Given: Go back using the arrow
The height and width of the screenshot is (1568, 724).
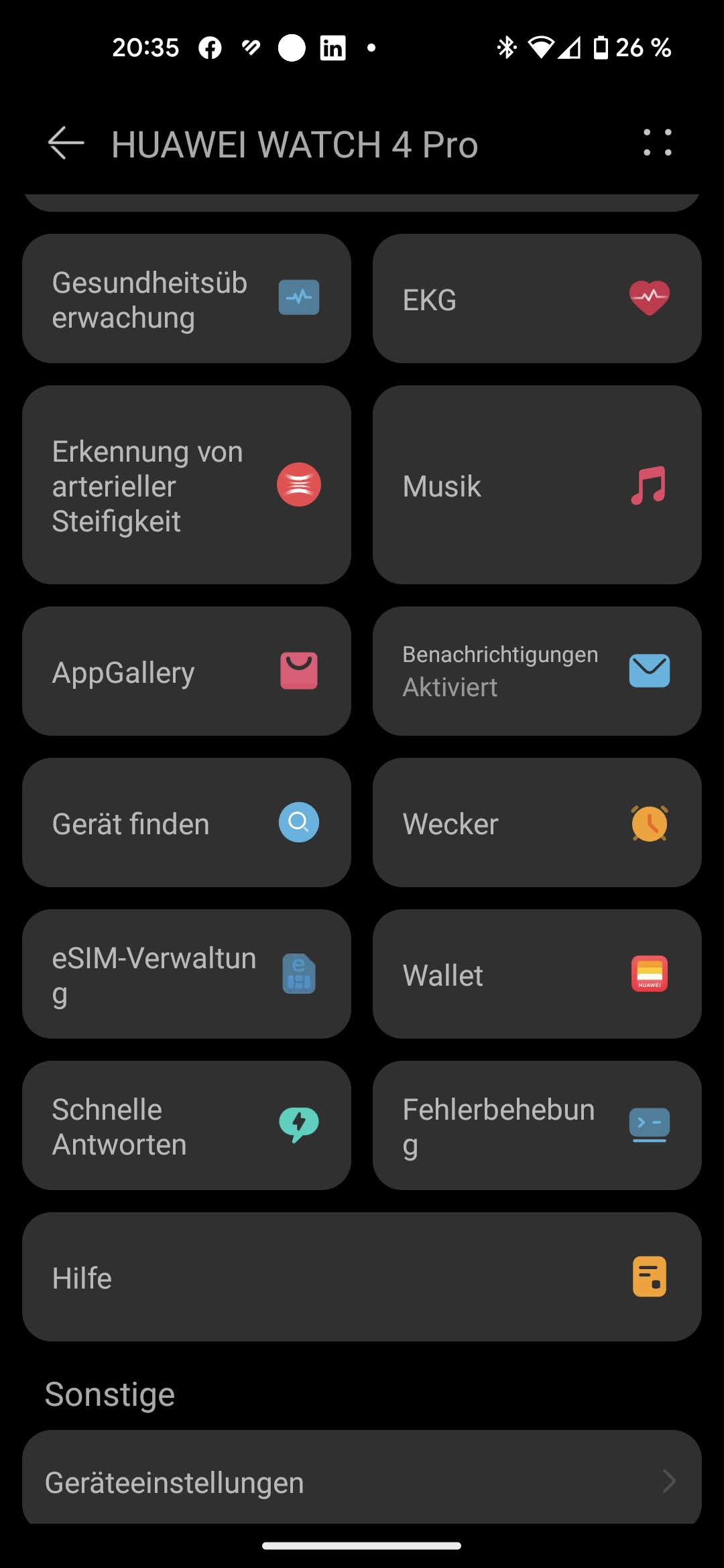Looking at the screenshot, I should point(66,143).
